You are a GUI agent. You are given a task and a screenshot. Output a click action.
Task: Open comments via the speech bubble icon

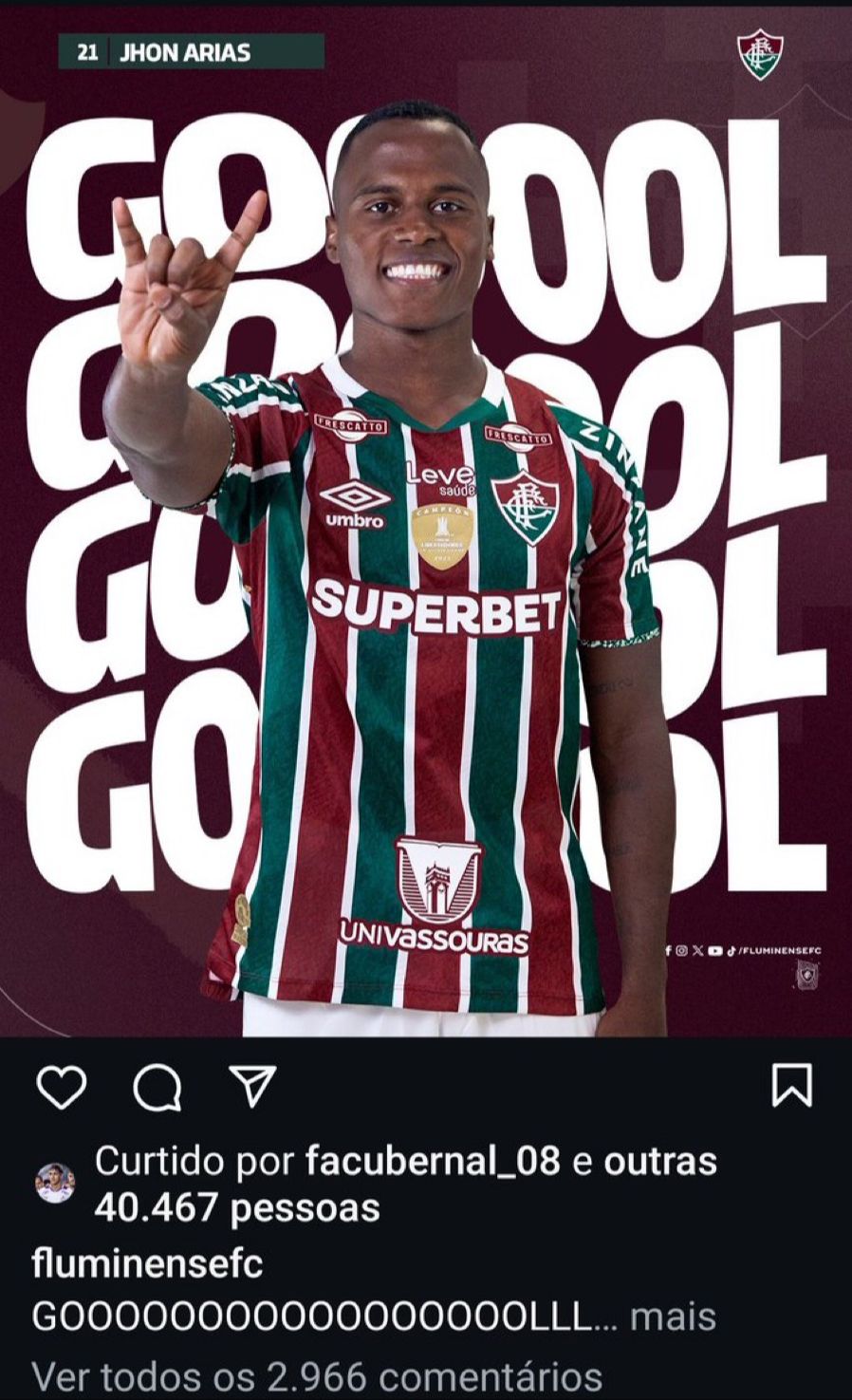pos(157,1087)
